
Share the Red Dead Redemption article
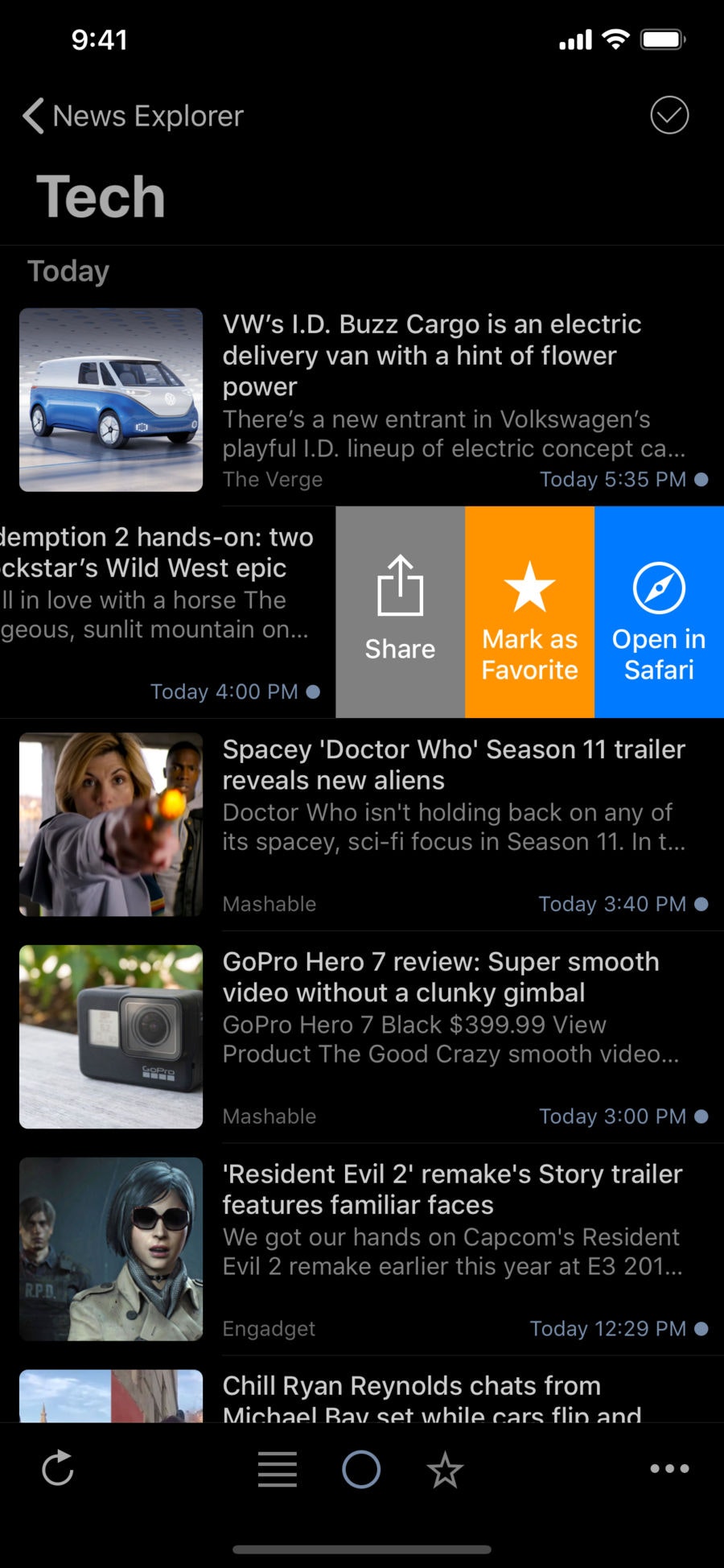coord(400,610)
